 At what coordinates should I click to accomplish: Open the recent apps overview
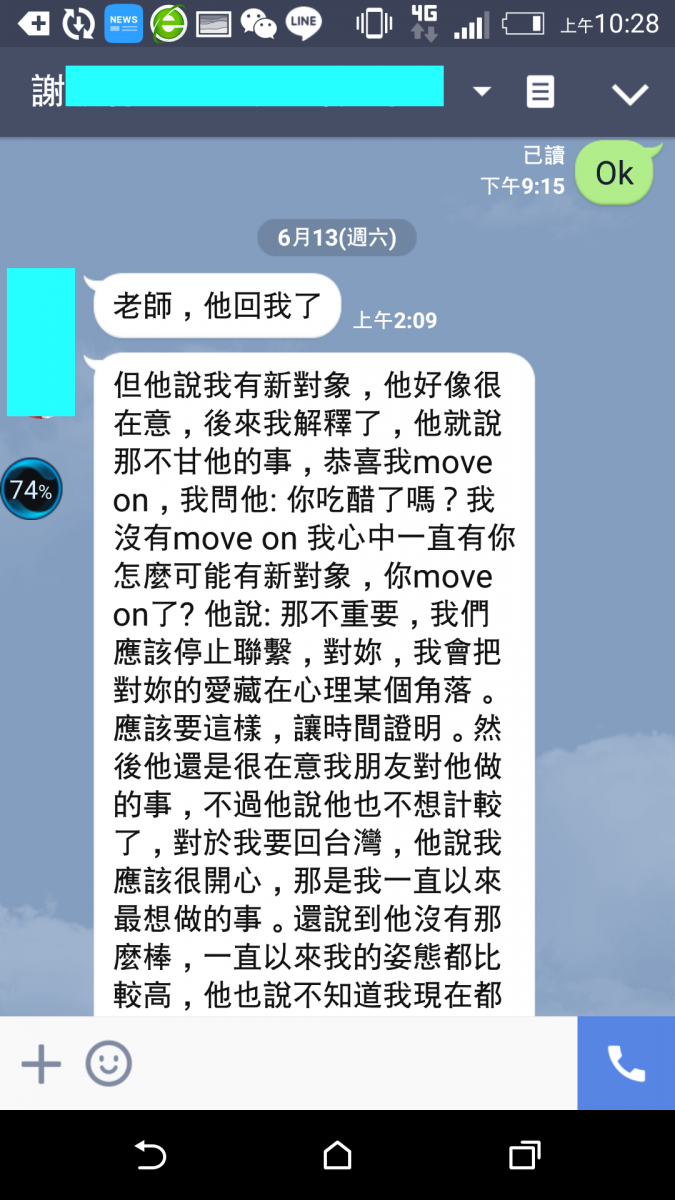coord(524,1156)
